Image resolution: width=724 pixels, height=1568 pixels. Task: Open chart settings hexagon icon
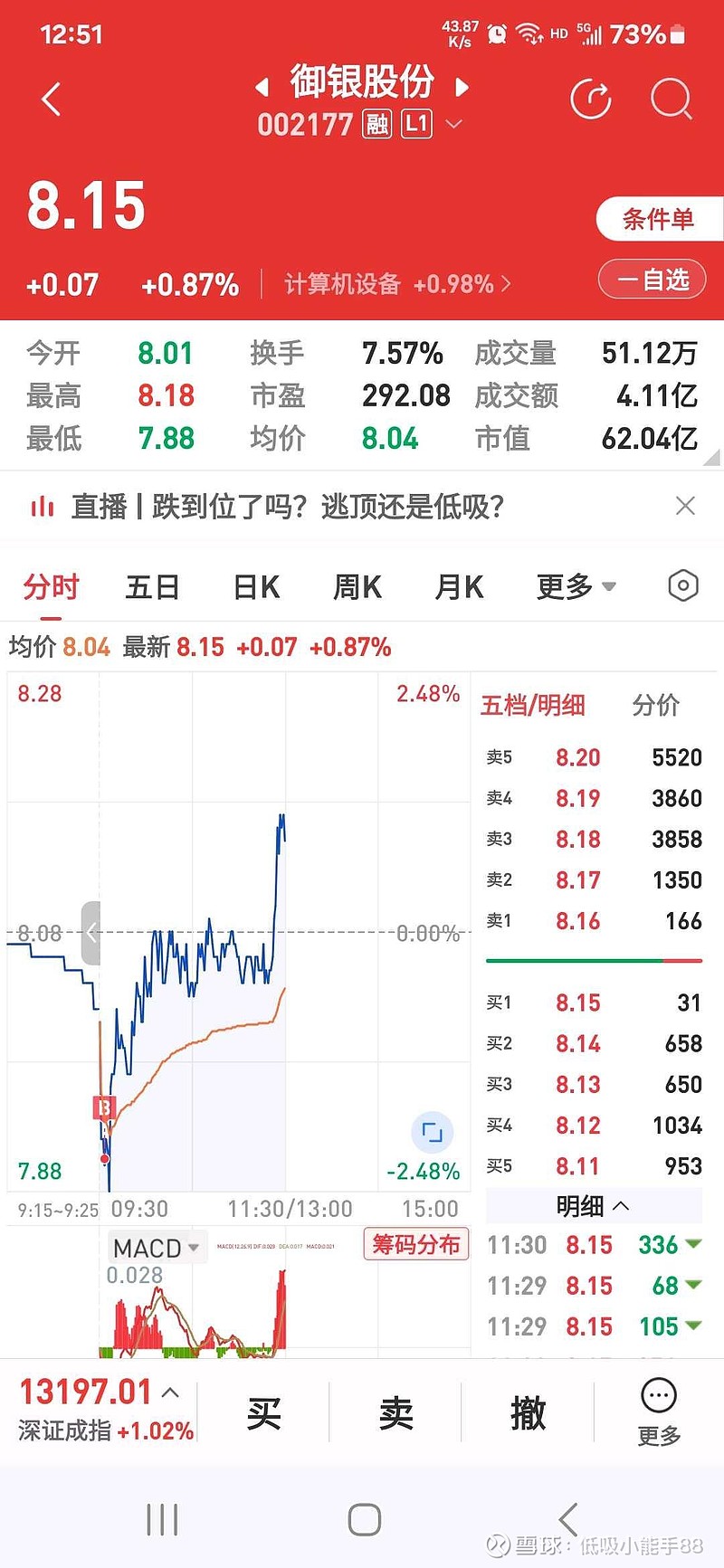pyautogui.click(x=683, y=586)
